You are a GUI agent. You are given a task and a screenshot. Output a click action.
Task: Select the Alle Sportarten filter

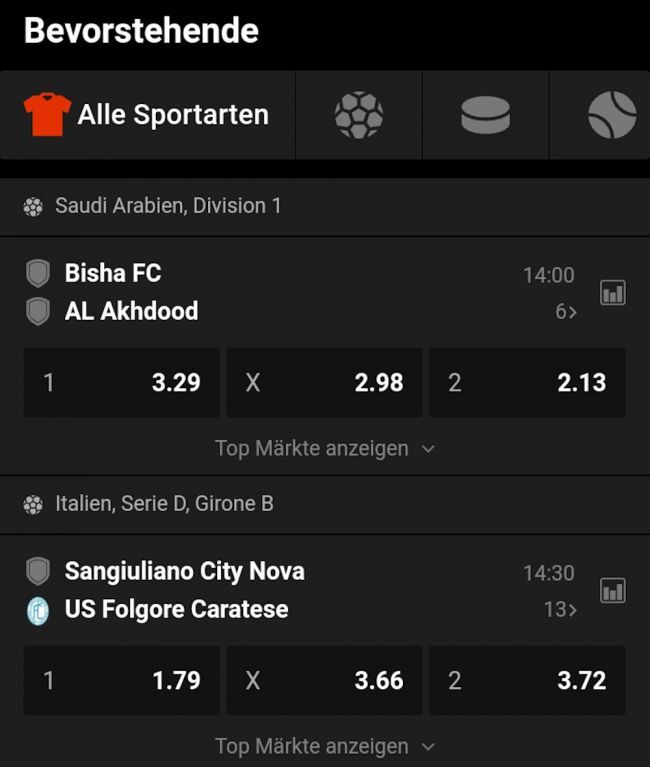click(148, 115)
